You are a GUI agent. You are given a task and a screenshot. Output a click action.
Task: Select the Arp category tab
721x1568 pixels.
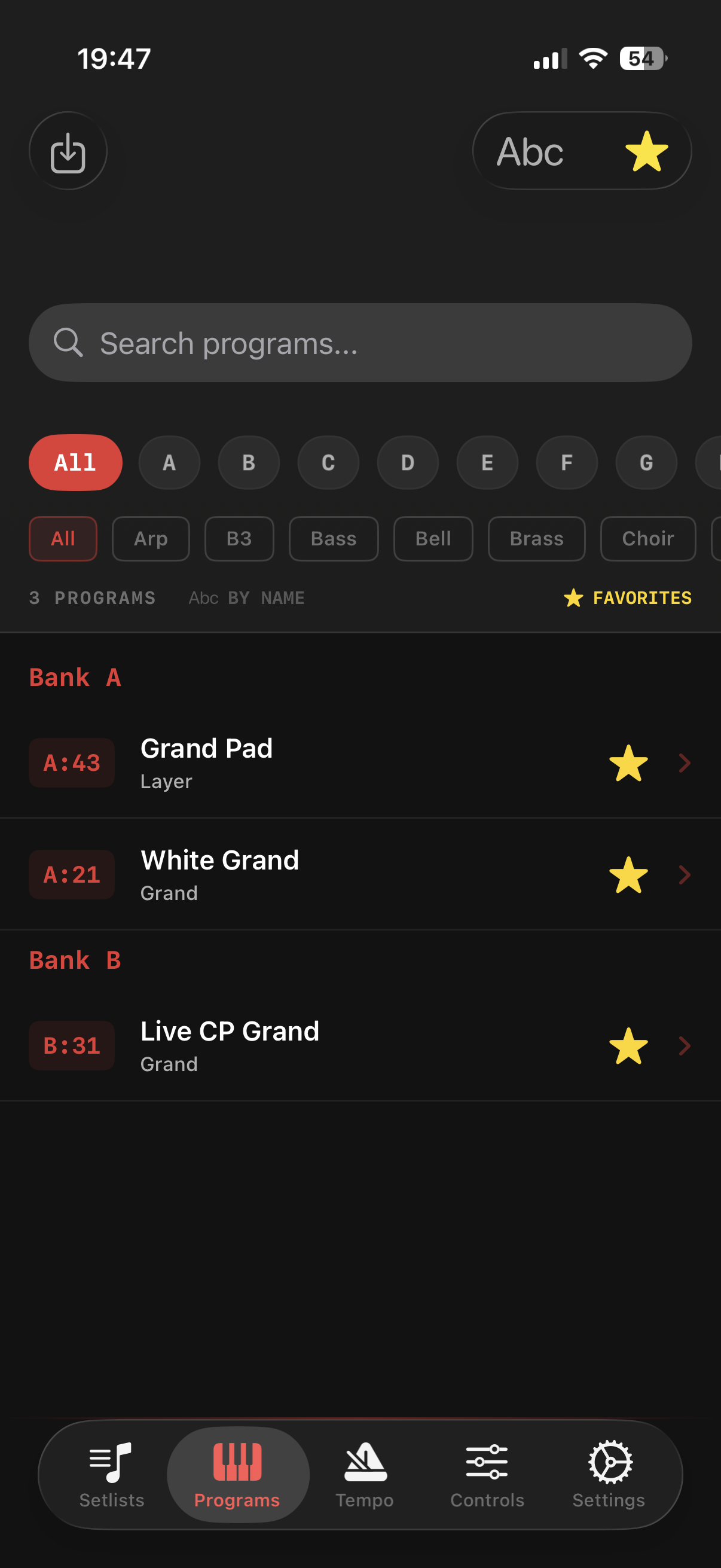pyautogui.click(x=150, y=539)
